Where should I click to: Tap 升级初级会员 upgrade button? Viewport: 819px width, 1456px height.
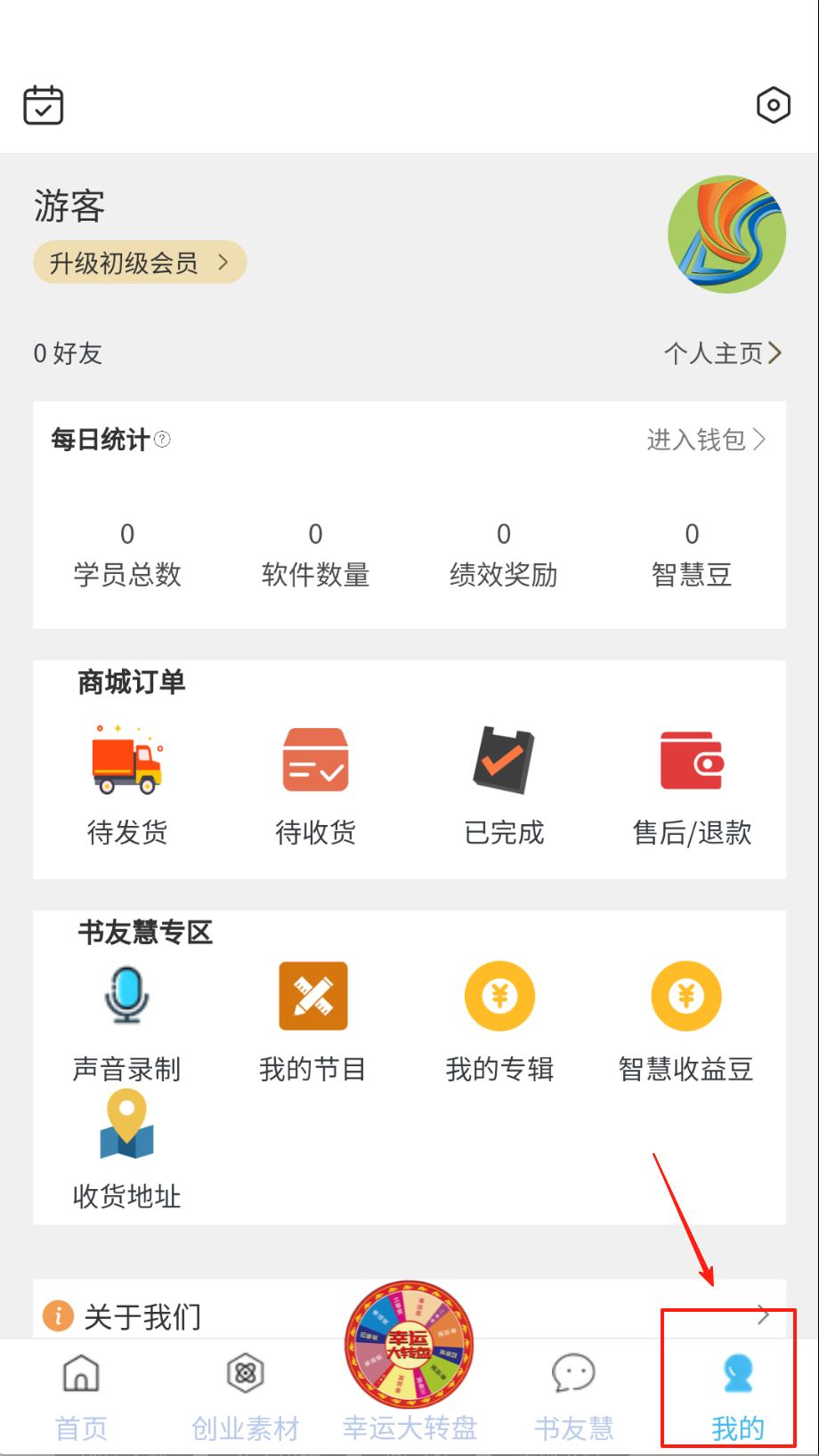[140, 263]
